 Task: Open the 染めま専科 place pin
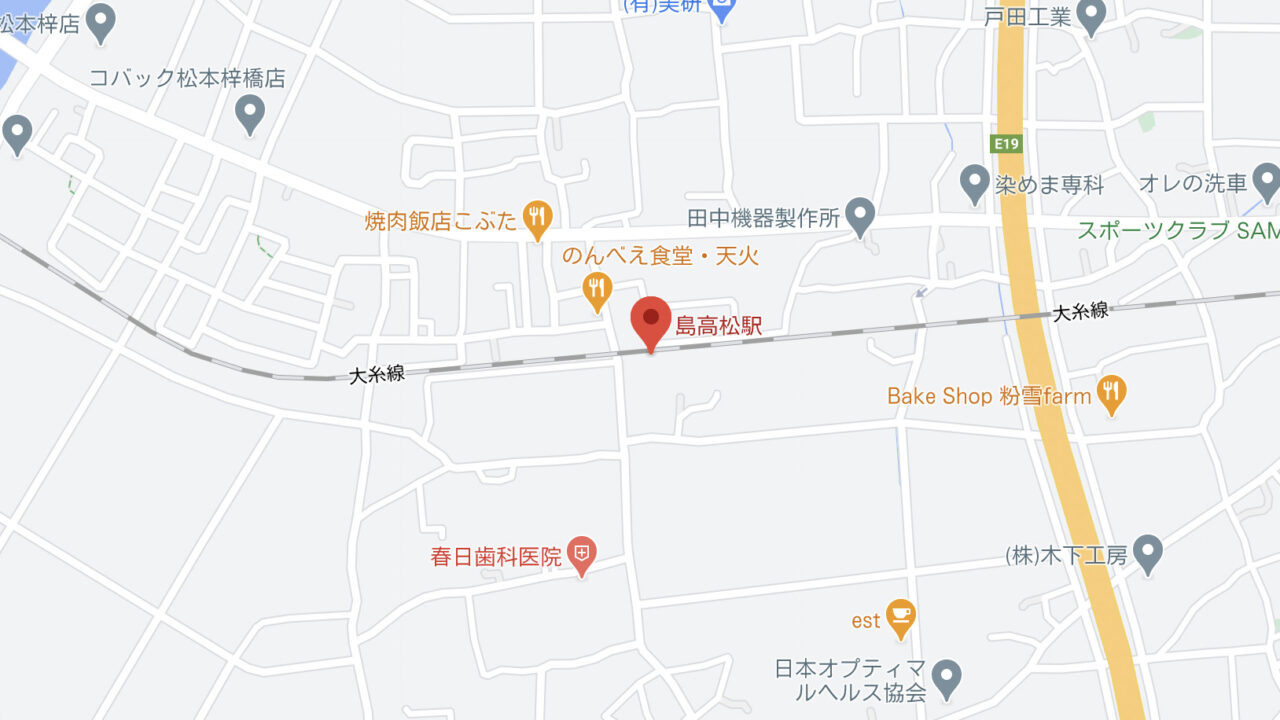click(974, 182)
